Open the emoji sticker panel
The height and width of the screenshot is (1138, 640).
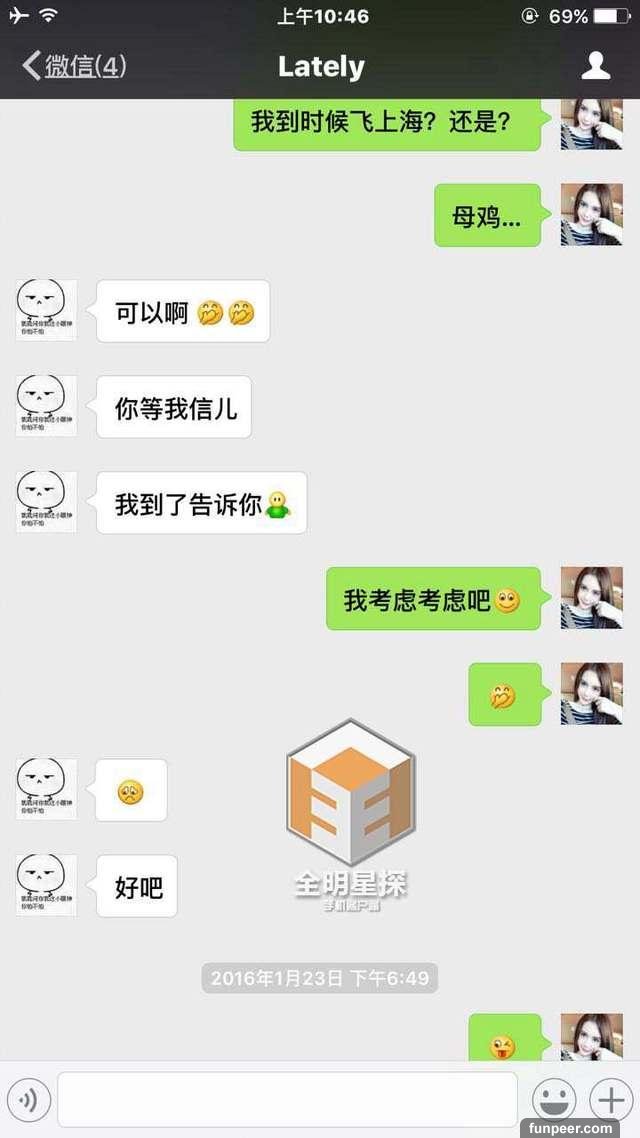553,1100
